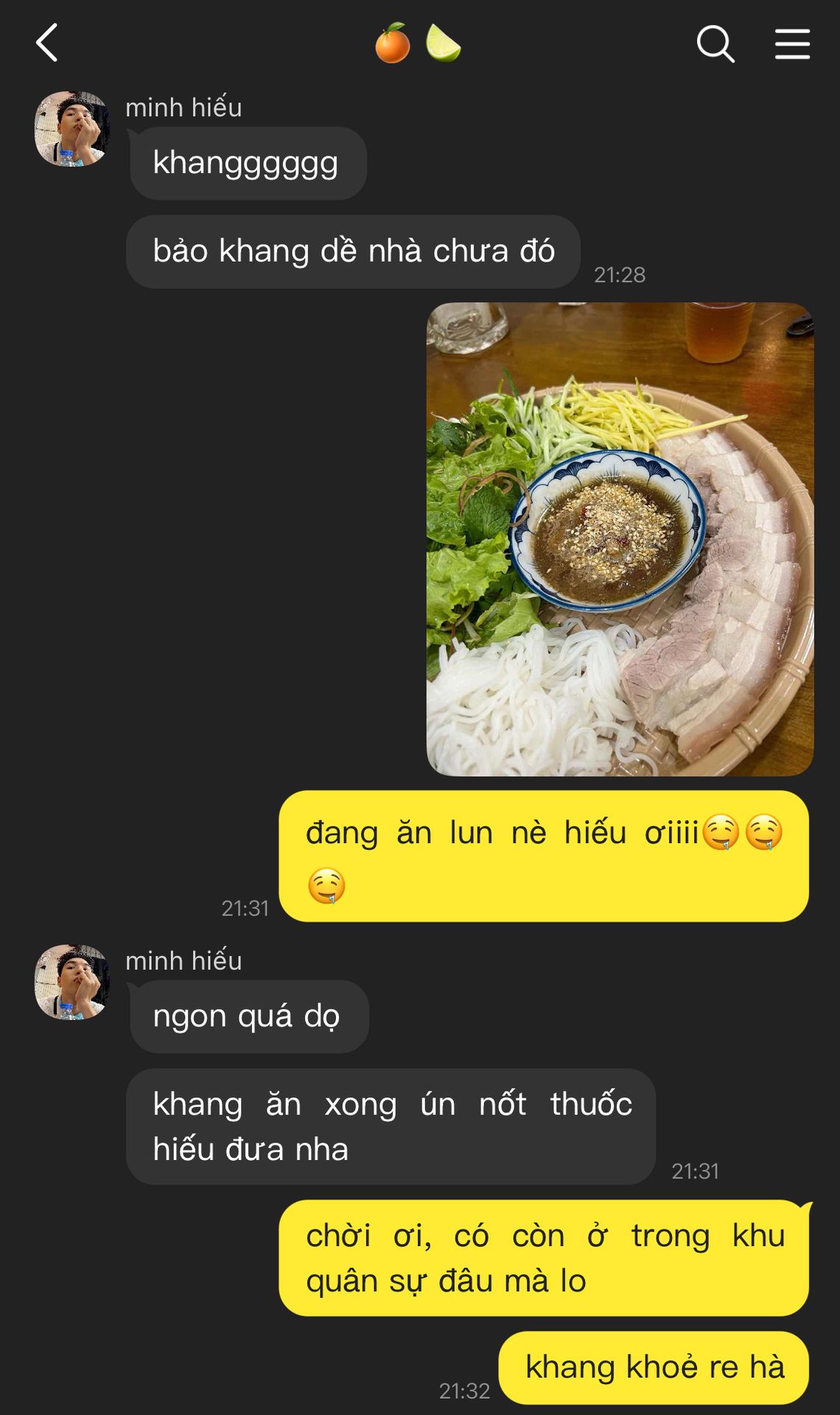Open minh hiếu's avatar beside "ngon quá dọ"
The width and height of the screenshot is (840, 1415).
click(72, 982)
